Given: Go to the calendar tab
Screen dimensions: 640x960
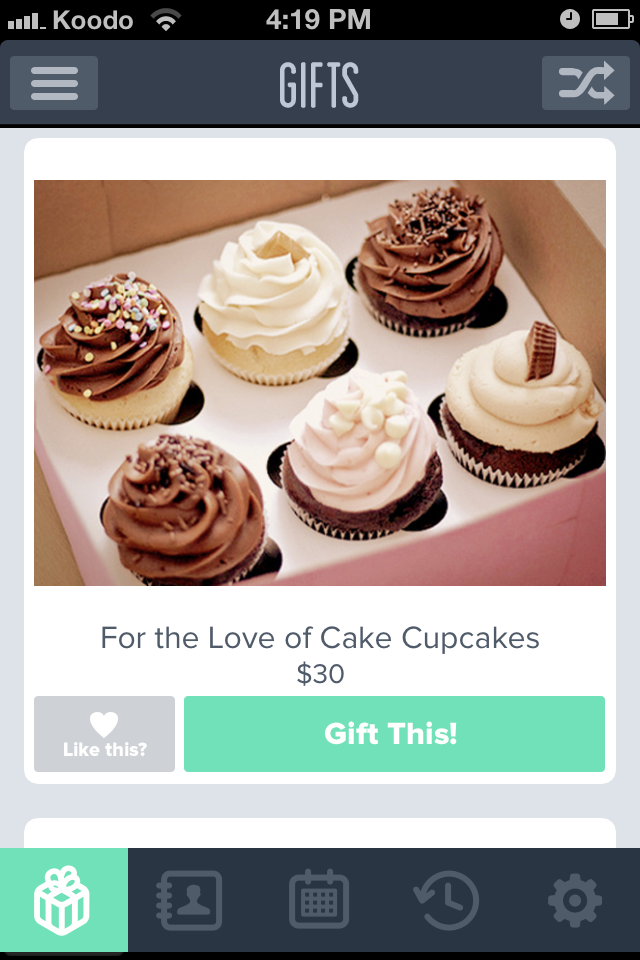Looking at the screenshot, I should pyautogui.click(x=319, y=900).
